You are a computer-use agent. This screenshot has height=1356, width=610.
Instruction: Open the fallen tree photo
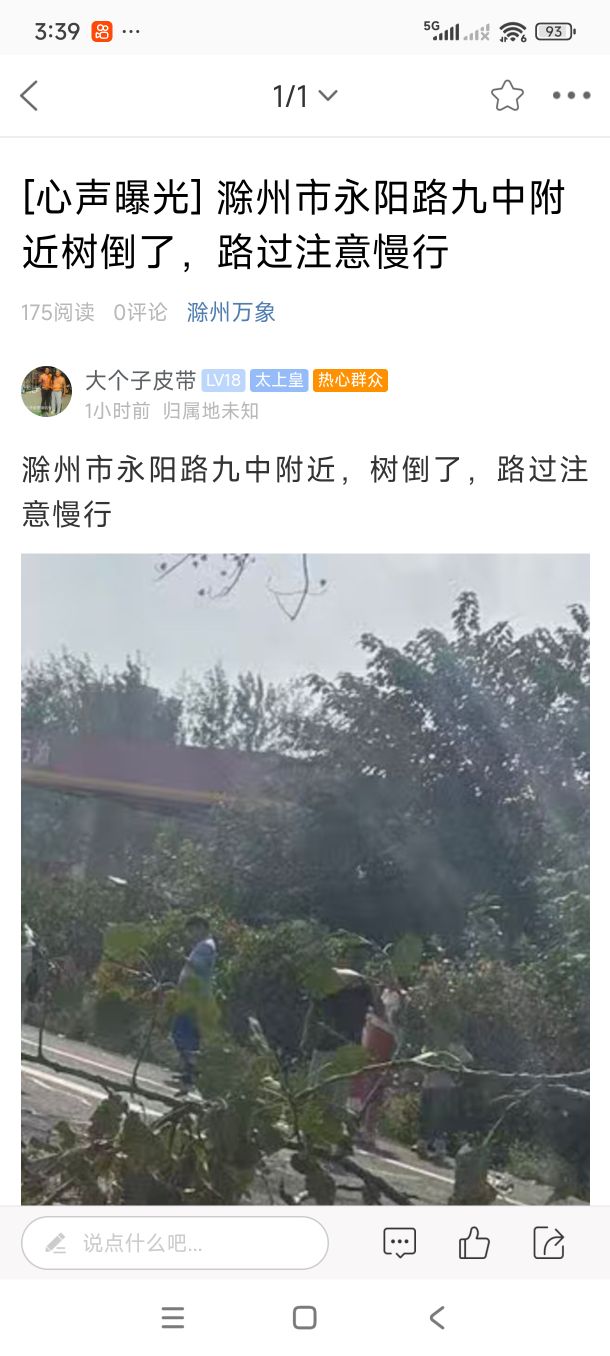click(x=305, y=878)
